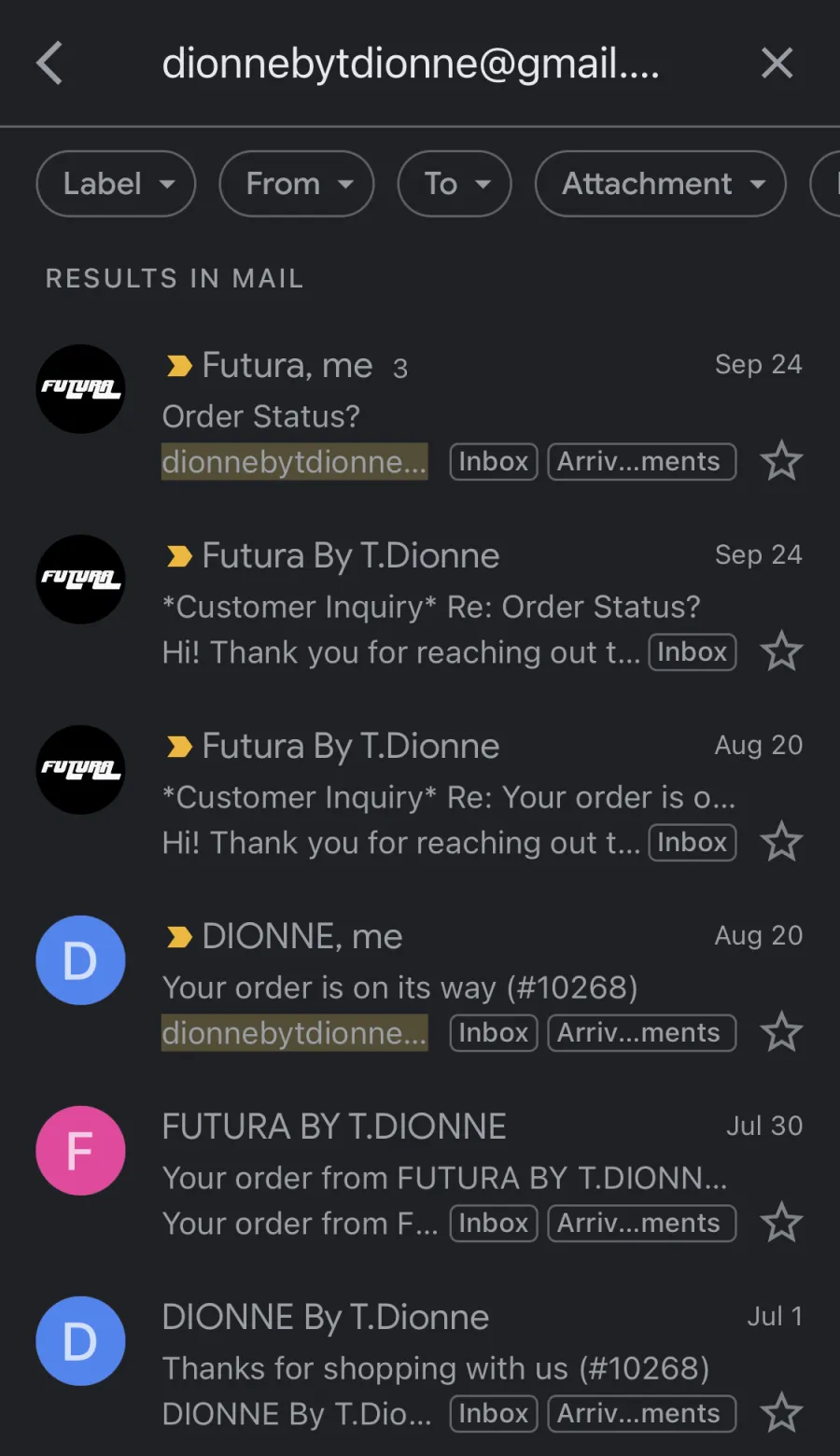Open Aug 20 Customer Inquiry email from Futura
Viewport: 840px width, 1456px height.
coord(420,793)
